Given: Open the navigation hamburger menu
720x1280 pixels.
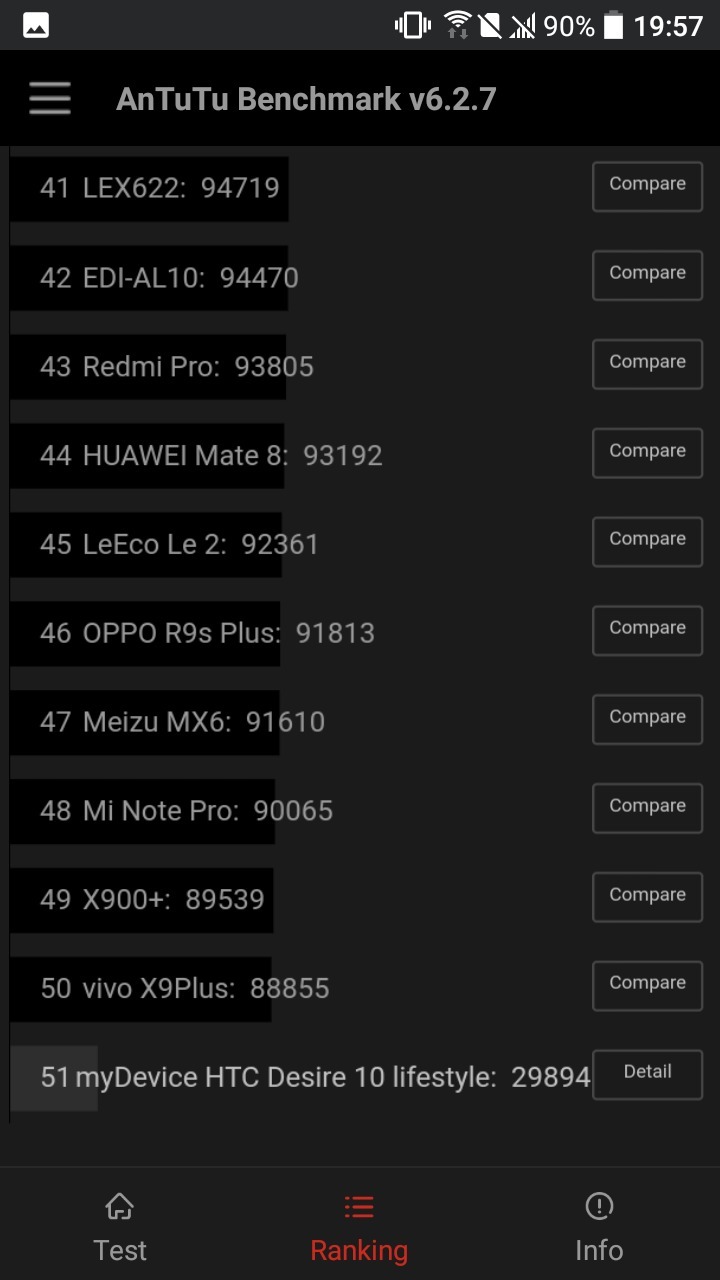Looking at the screenshot, I should coord(49,98).
